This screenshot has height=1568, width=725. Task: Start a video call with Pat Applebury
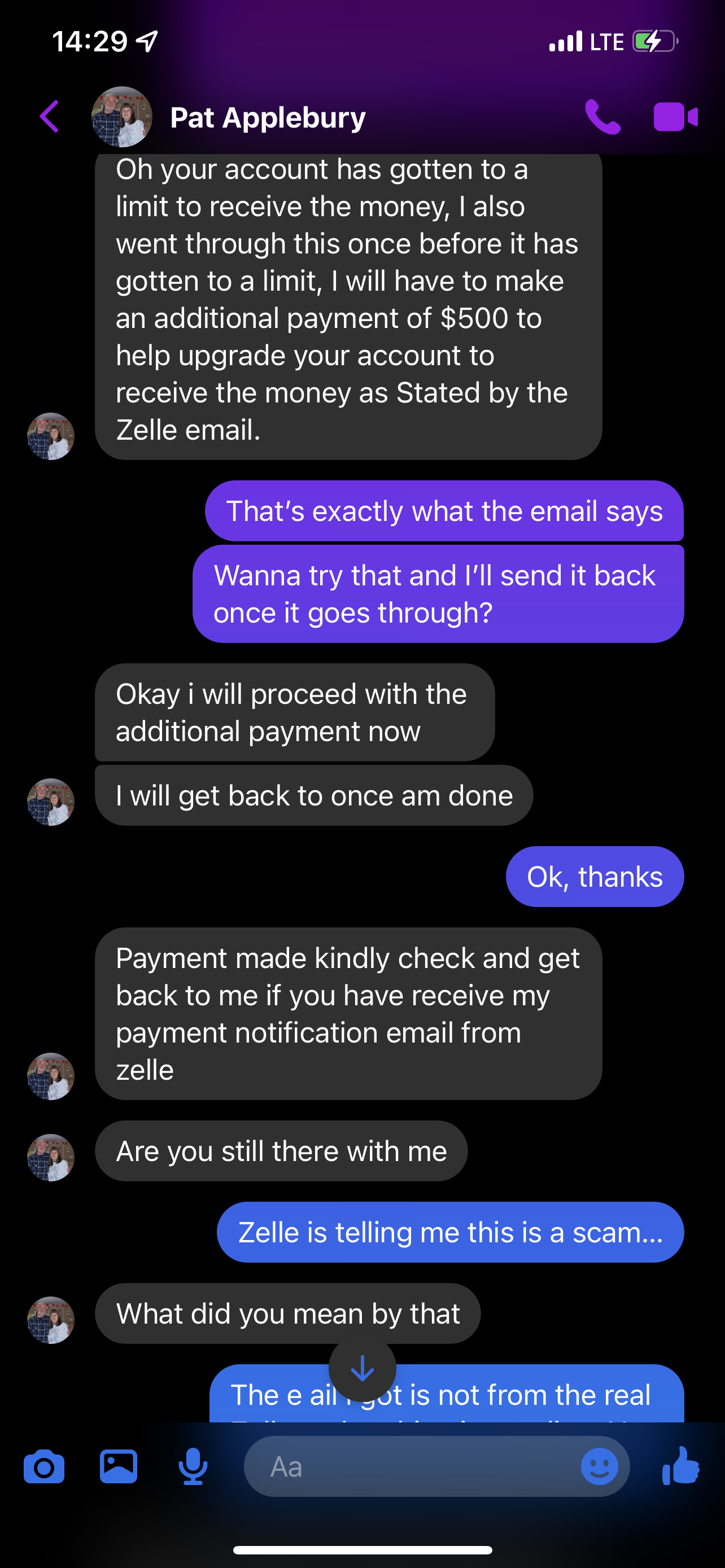(x=675, y=117)
